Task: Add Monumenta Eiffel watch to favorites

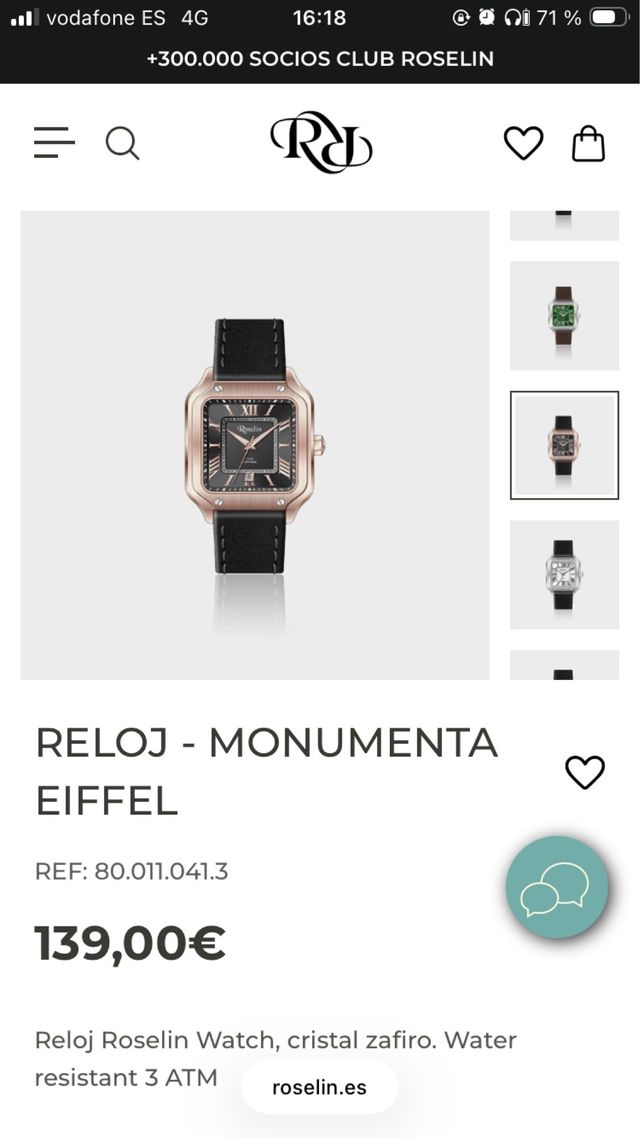Action: point(585,772)
